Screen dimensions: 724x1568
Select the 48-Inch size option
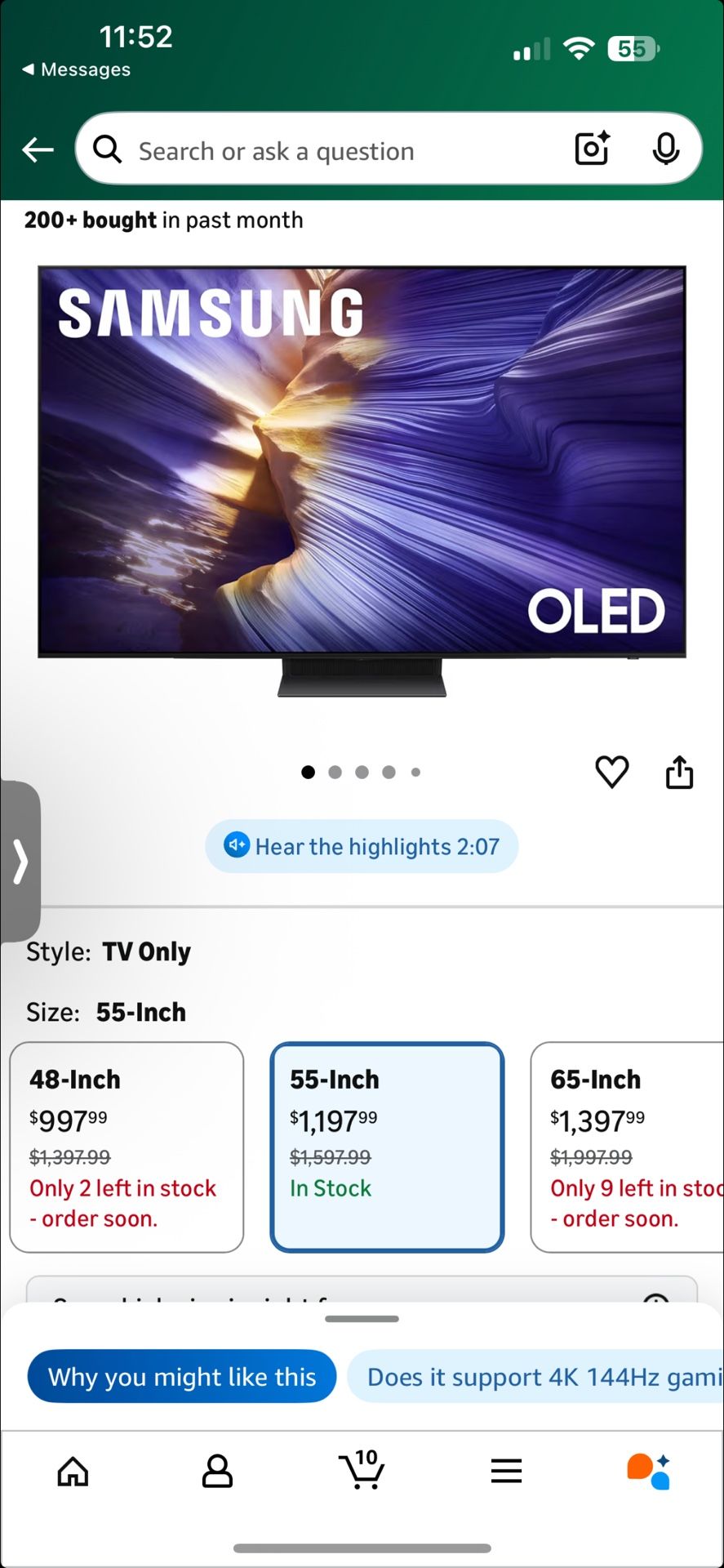(x=127, y=1147)
